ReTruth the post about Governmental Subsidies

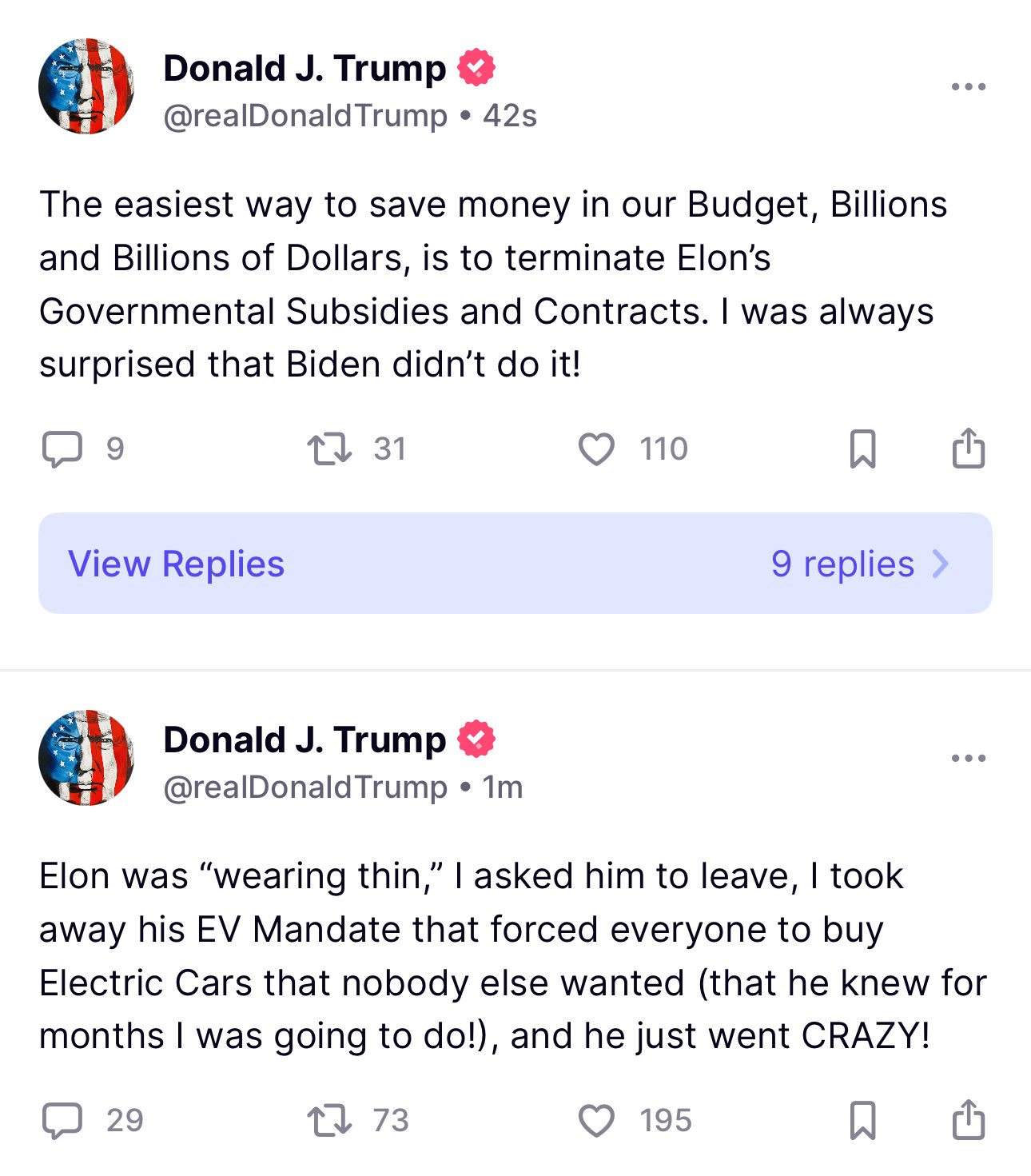pos(329,448)
